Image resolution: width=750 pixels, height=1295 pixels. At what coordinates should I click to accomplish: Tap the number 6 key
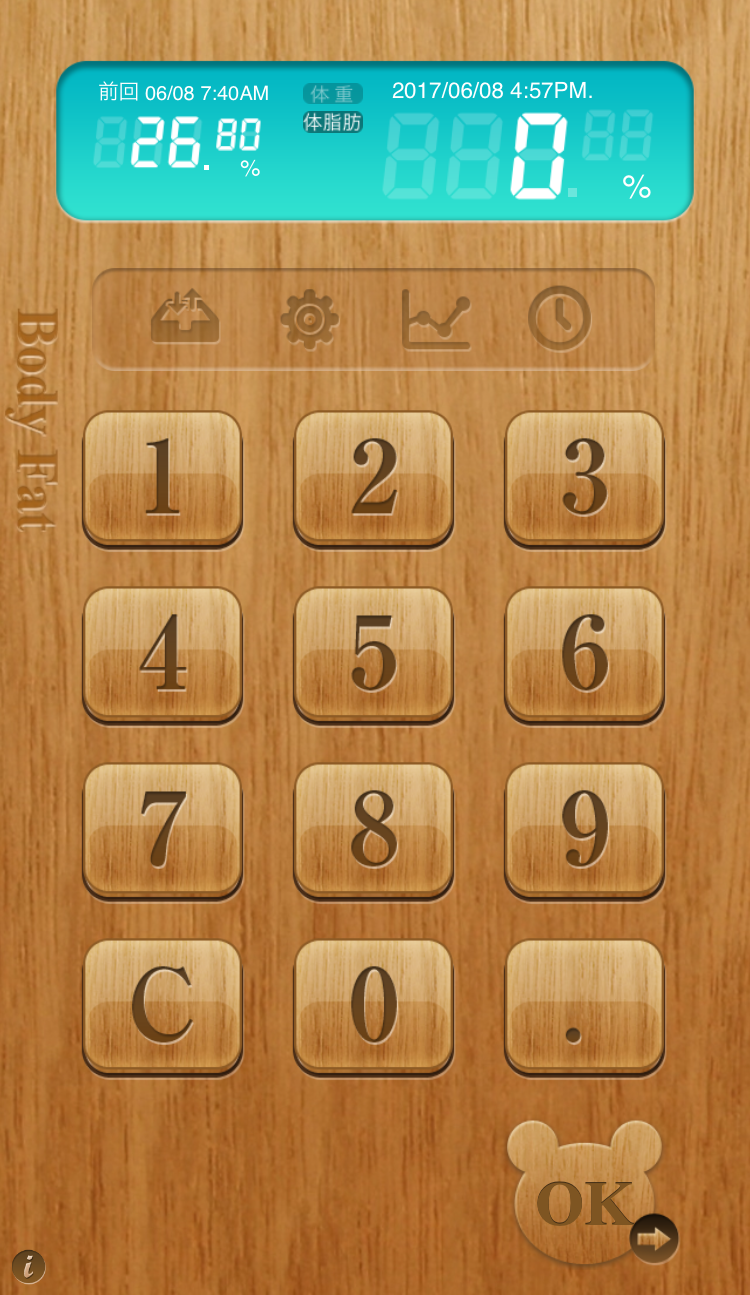click(584, 653)
